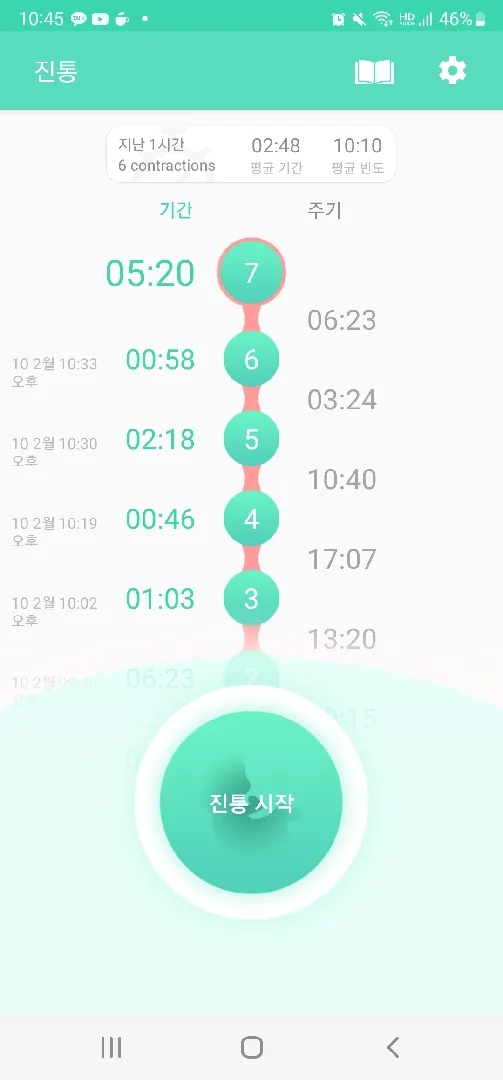Select contraction number 7
The width and height of the screenshot is (503, 1080).
(252, 273)
